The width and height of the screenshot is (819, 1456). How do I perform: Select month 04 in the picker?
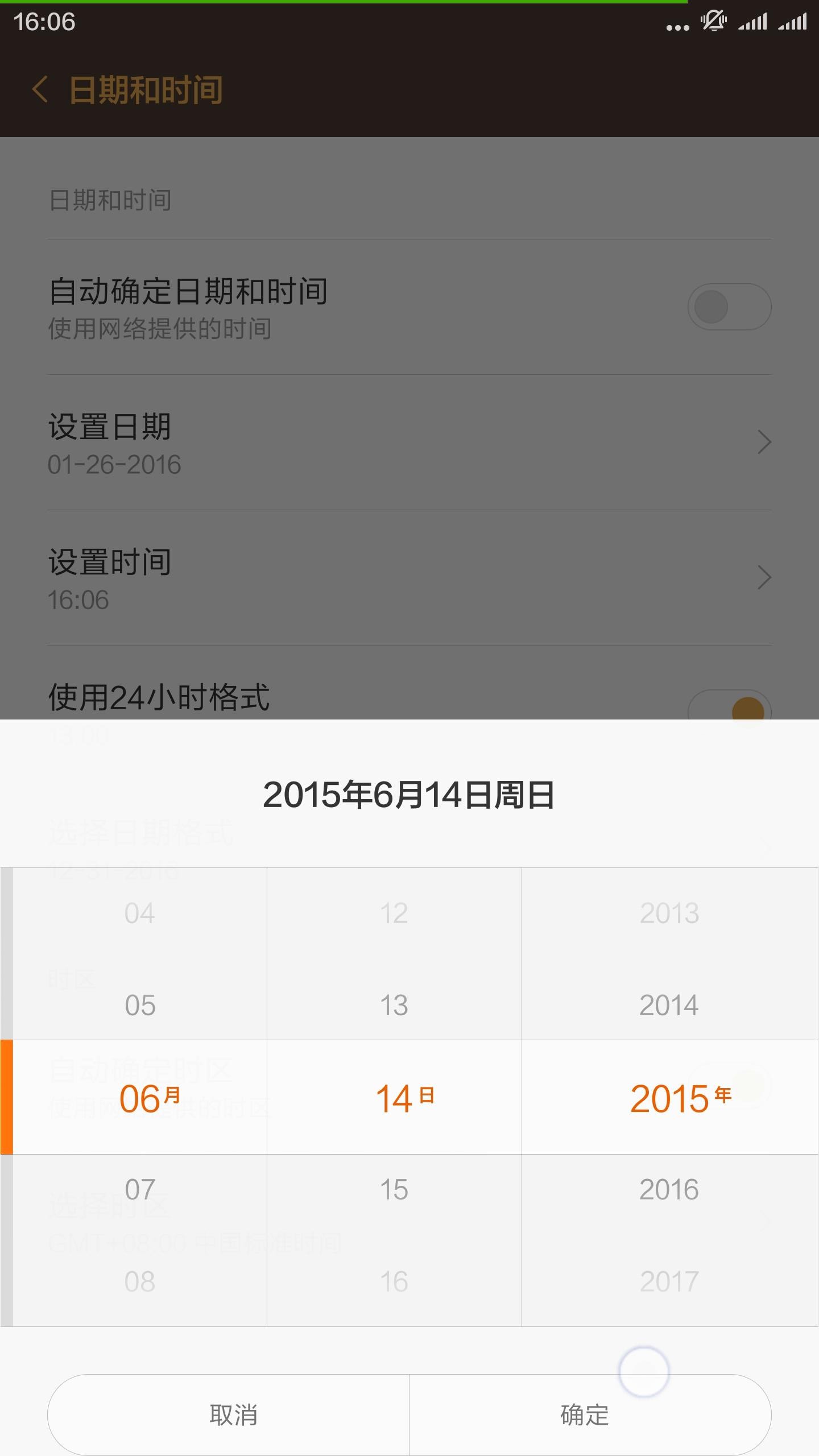(x=140, y=913)
